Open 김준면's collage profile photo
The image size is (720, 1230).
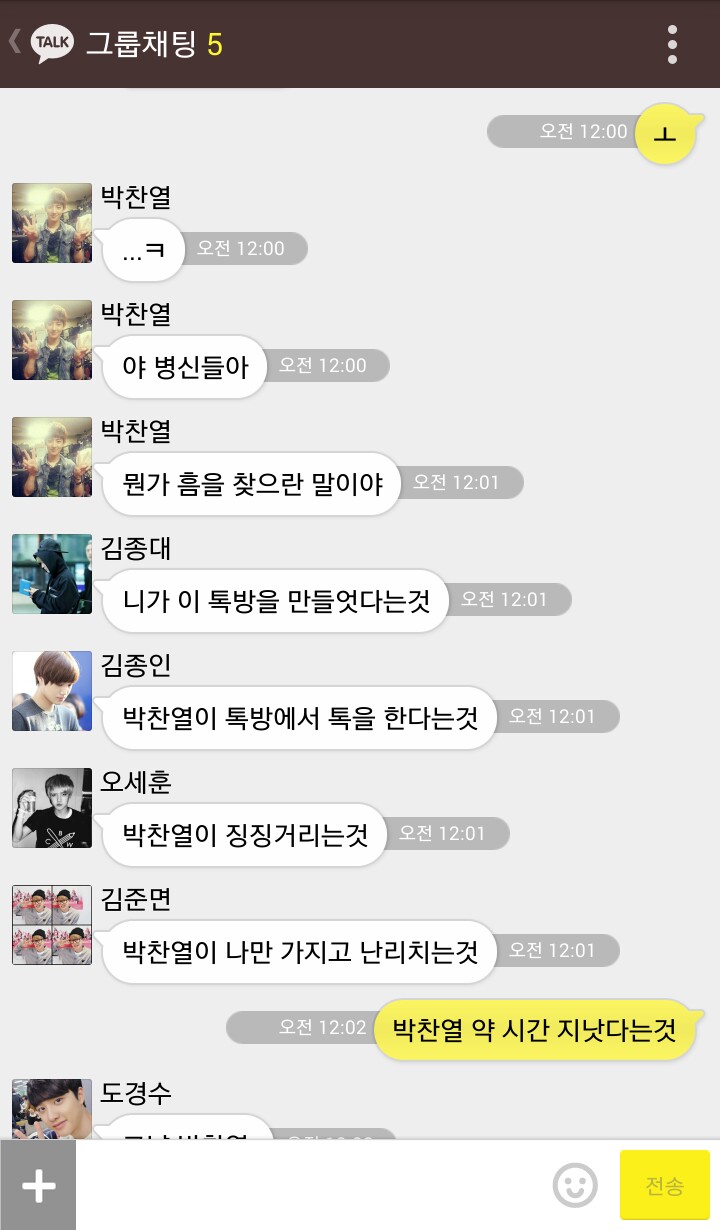pos(51,924)
